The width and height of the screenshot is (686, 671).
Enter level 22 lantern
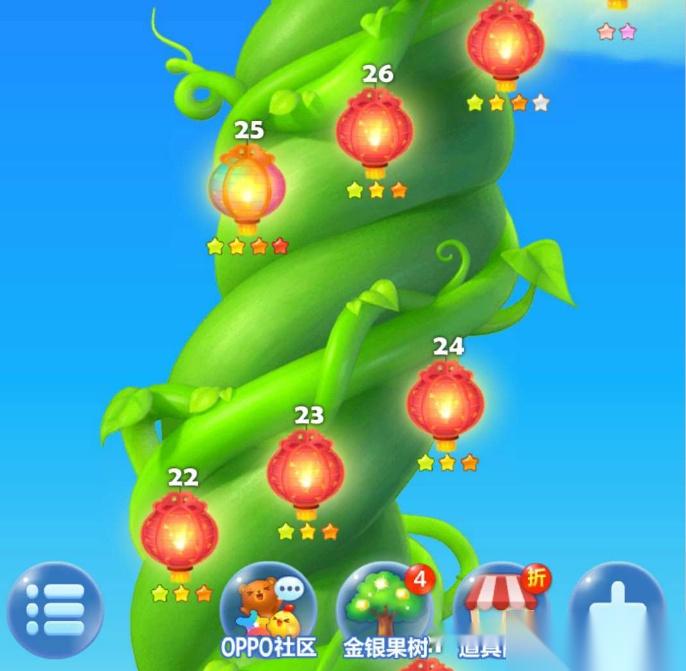tap(180, 536)
